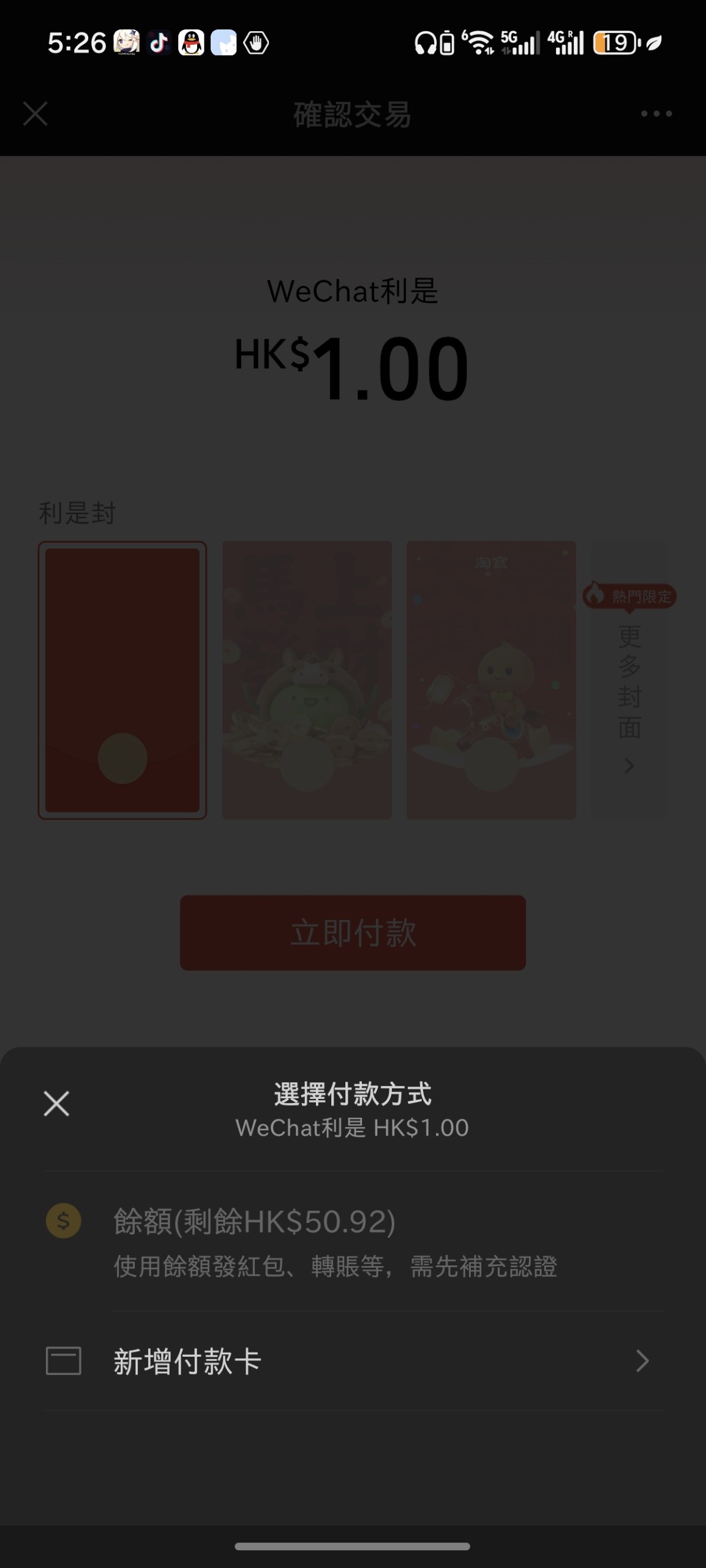The width and height of the screenshot is (706, 1568).
Task: Tap the battery saver leaf icon
Action: pyautogui.click(x=653, y=43)
